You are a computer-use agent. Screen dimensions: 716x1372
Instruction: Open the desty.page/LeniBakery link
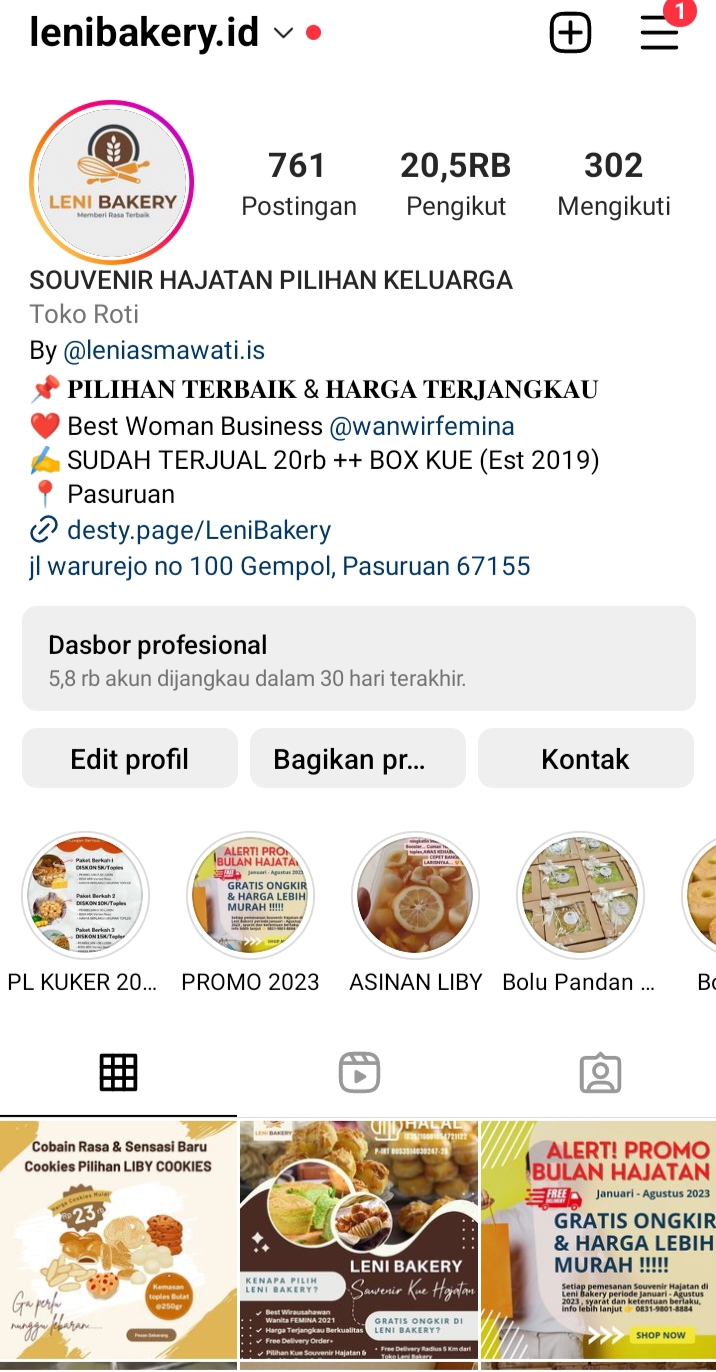pos(198,530)
